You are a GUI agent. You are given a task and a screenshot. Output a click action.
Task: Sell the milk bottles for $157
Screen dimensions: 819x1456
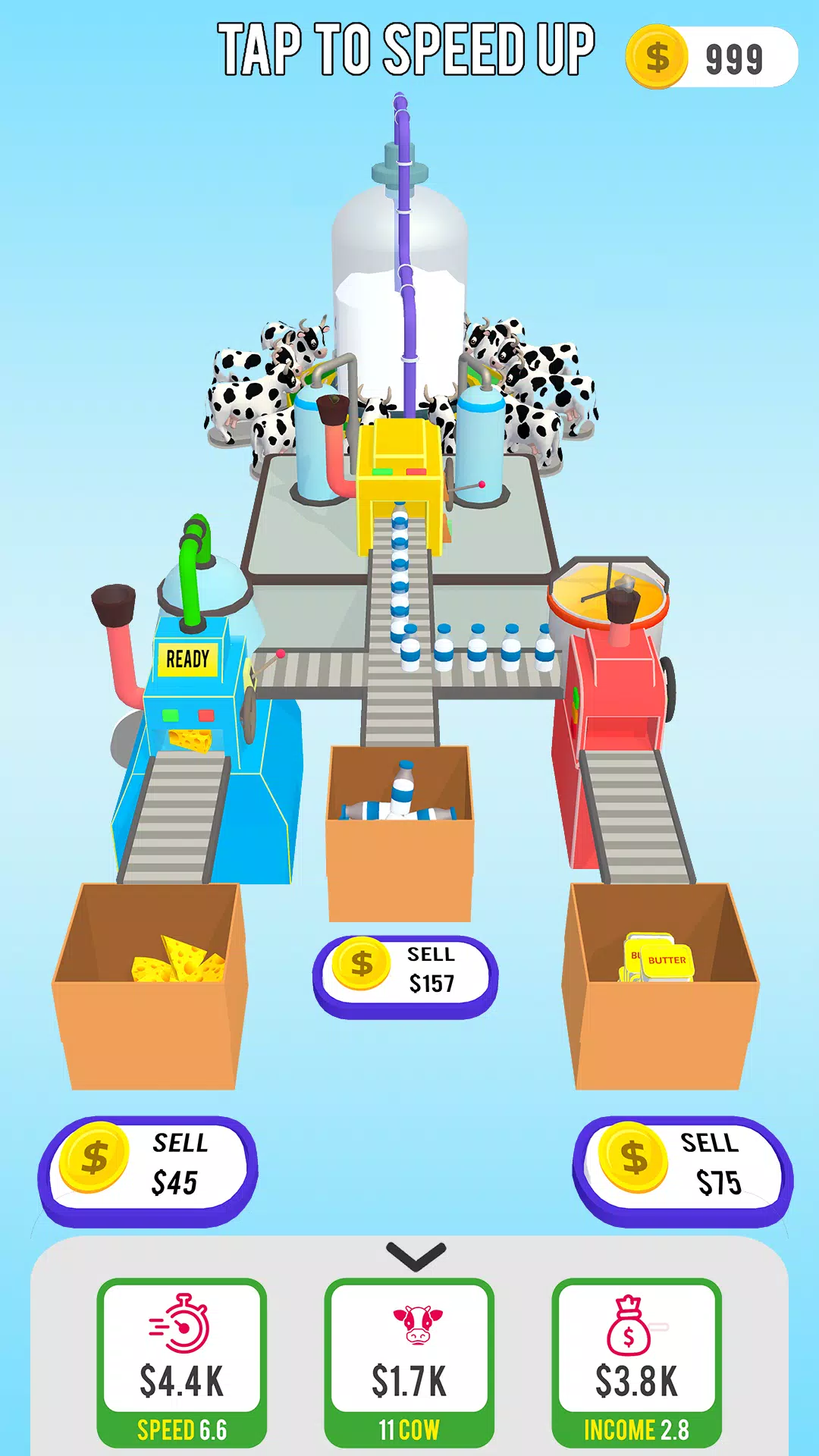[405, 971]
